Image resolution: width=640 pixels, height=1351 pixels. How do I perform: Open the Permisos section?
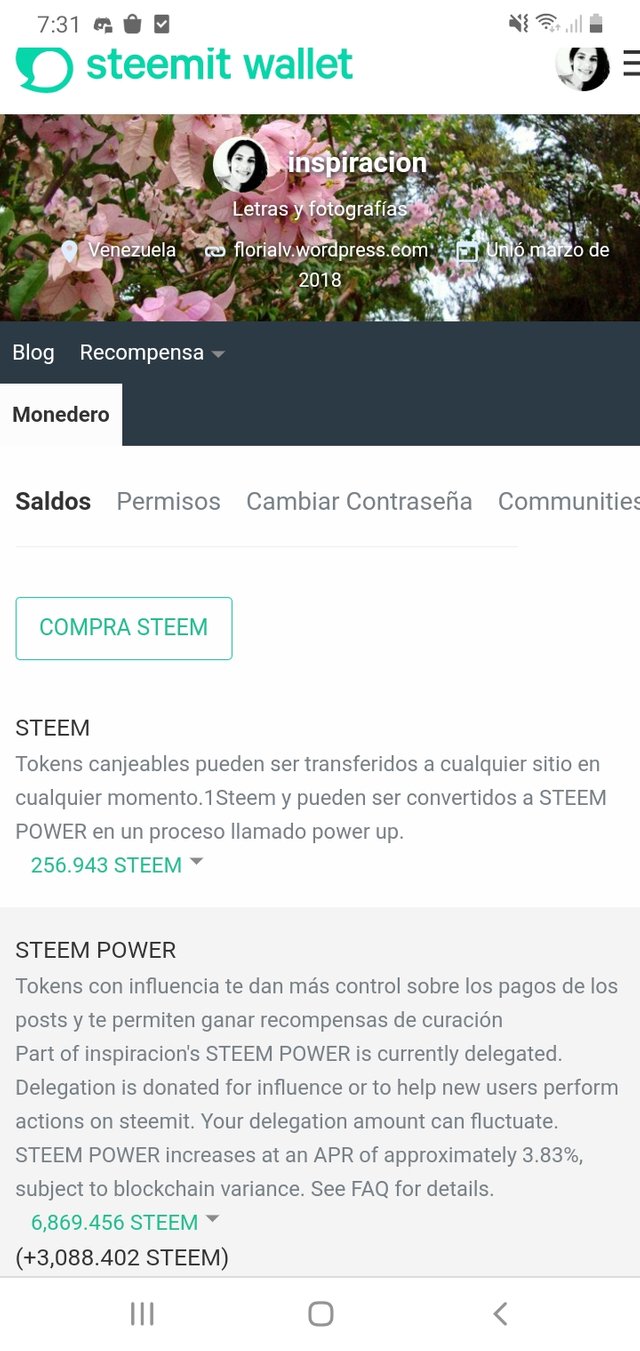[168, 501]
